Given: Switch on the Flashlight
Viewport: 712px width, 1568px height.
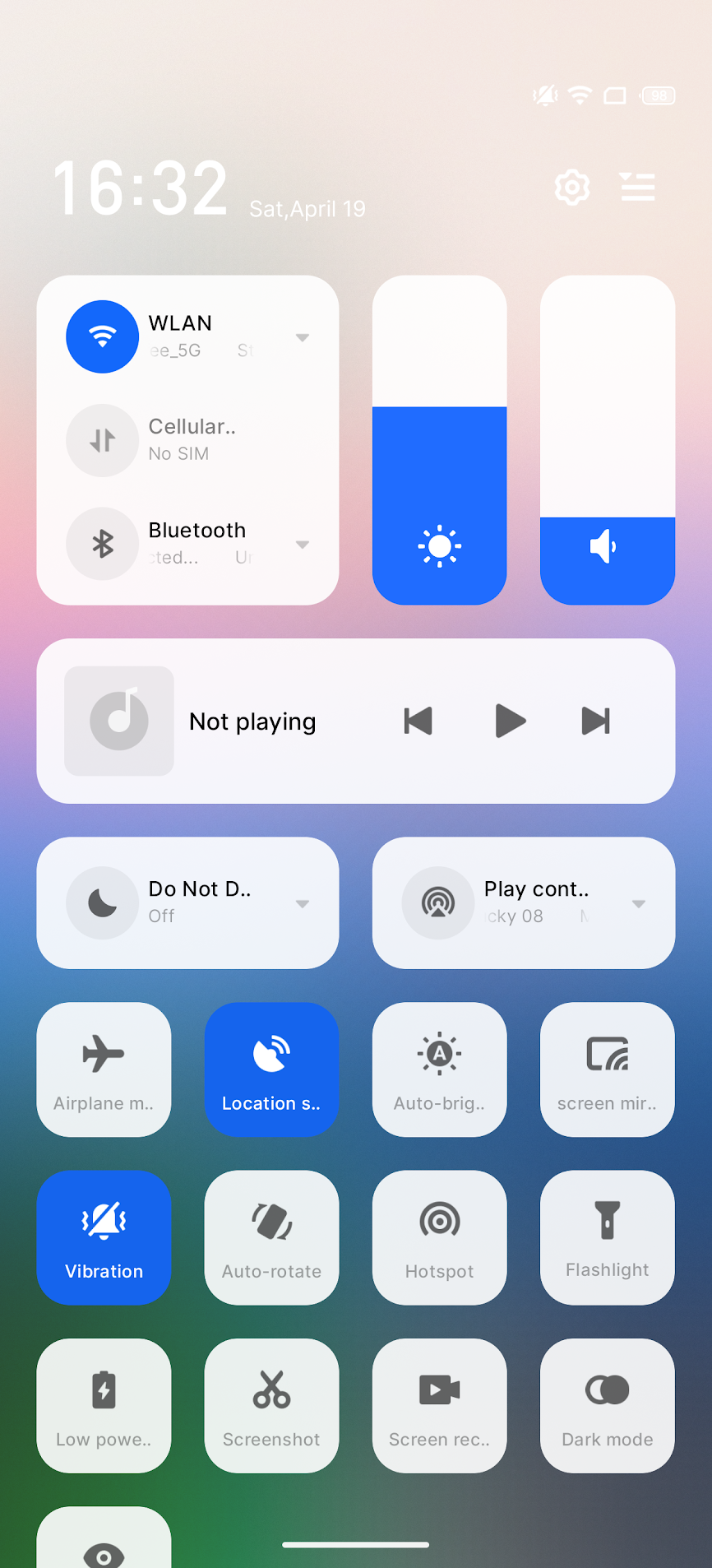Looking at the screenshot, I should [607, 1236].
